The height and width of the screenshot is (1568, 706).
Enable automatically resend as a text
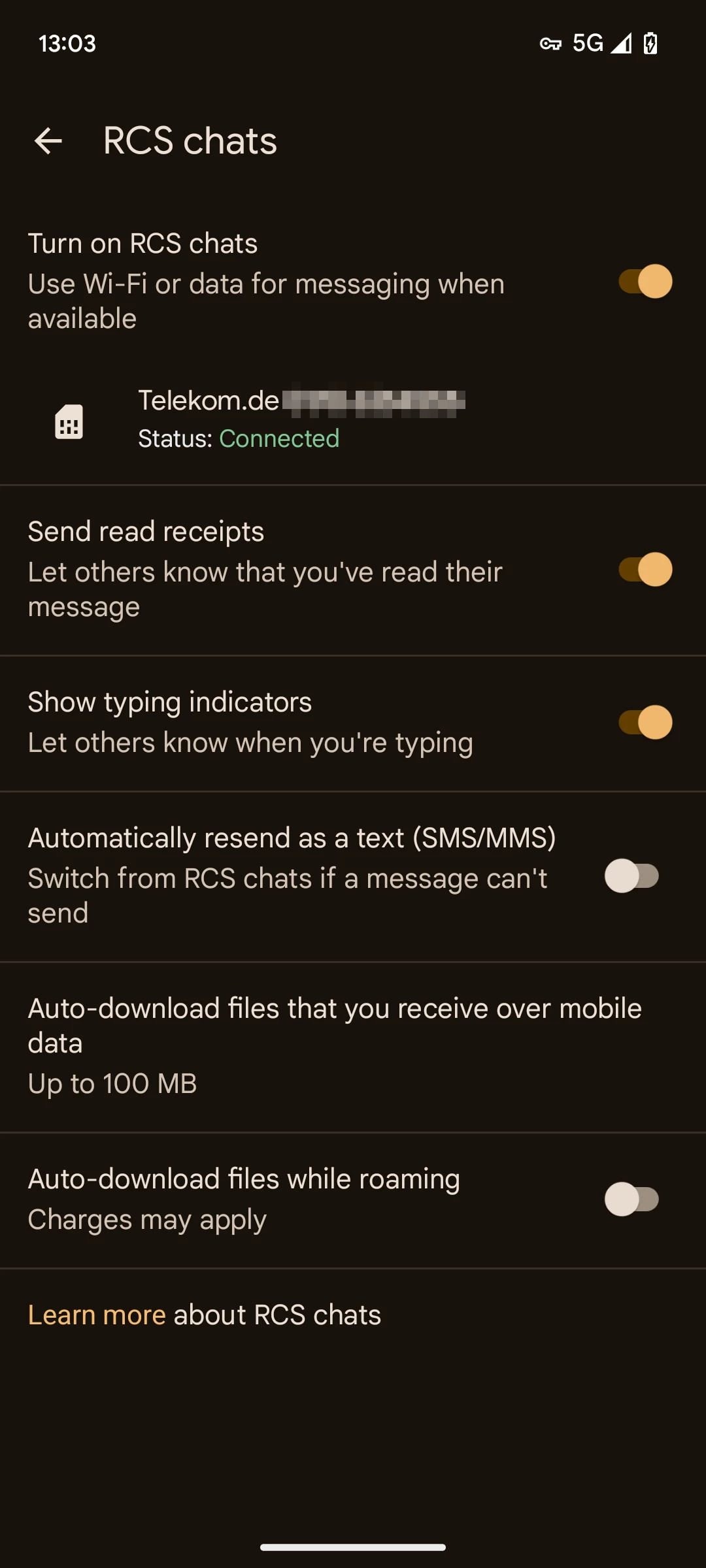click(631, 876)
